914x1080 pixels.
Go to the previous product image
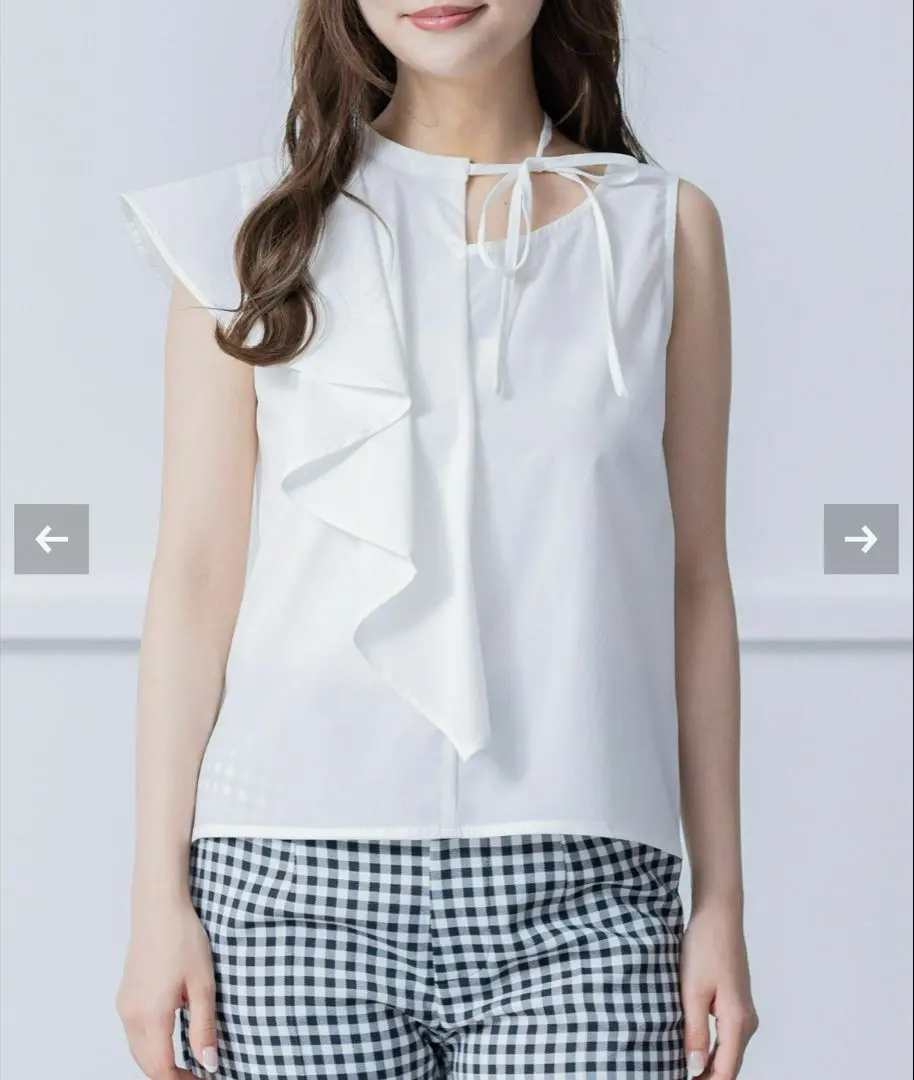[x=51, y=539]
